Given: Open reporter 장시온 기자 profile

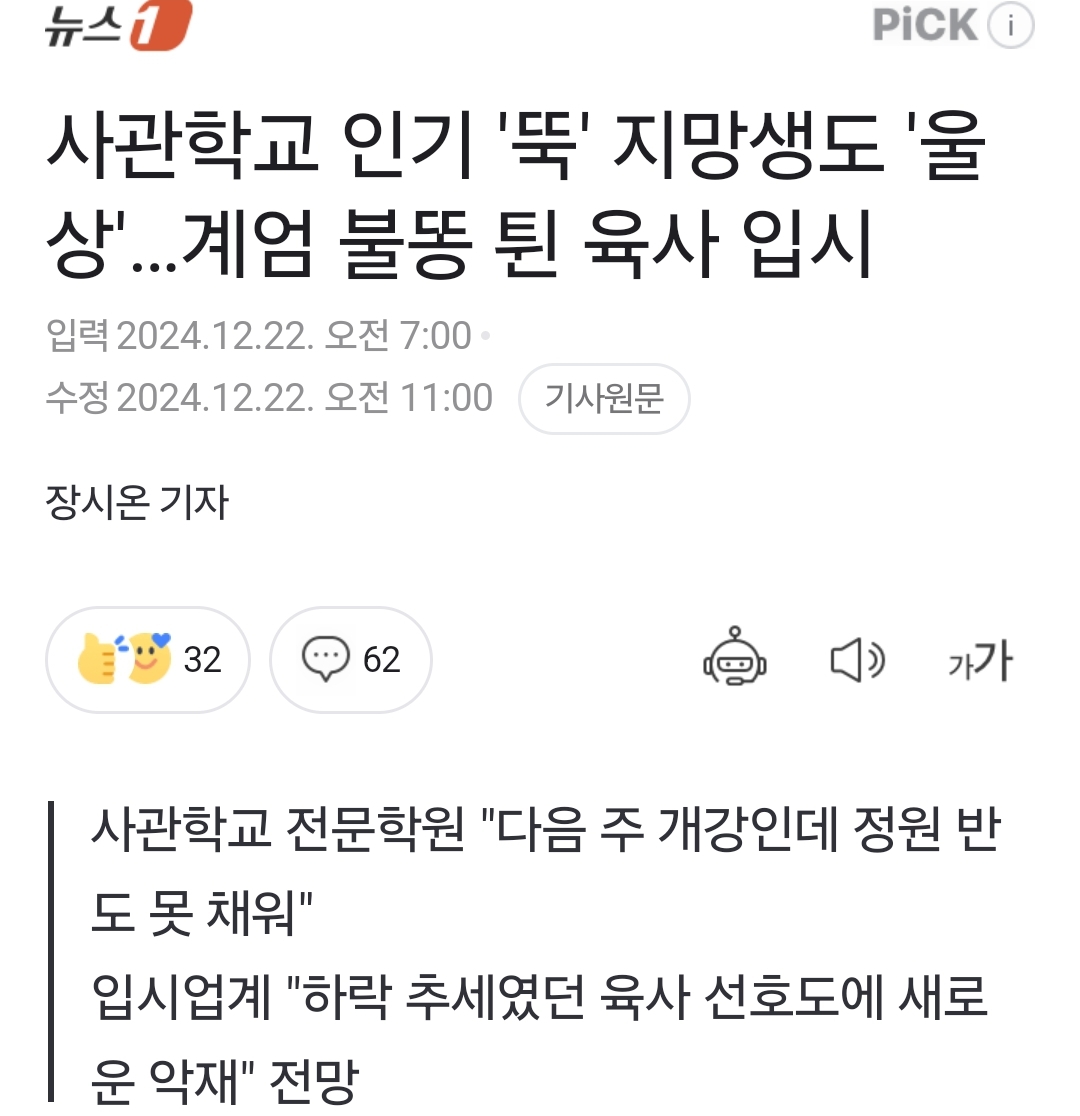Looking at the screenshot, I should tap(137, 502).
